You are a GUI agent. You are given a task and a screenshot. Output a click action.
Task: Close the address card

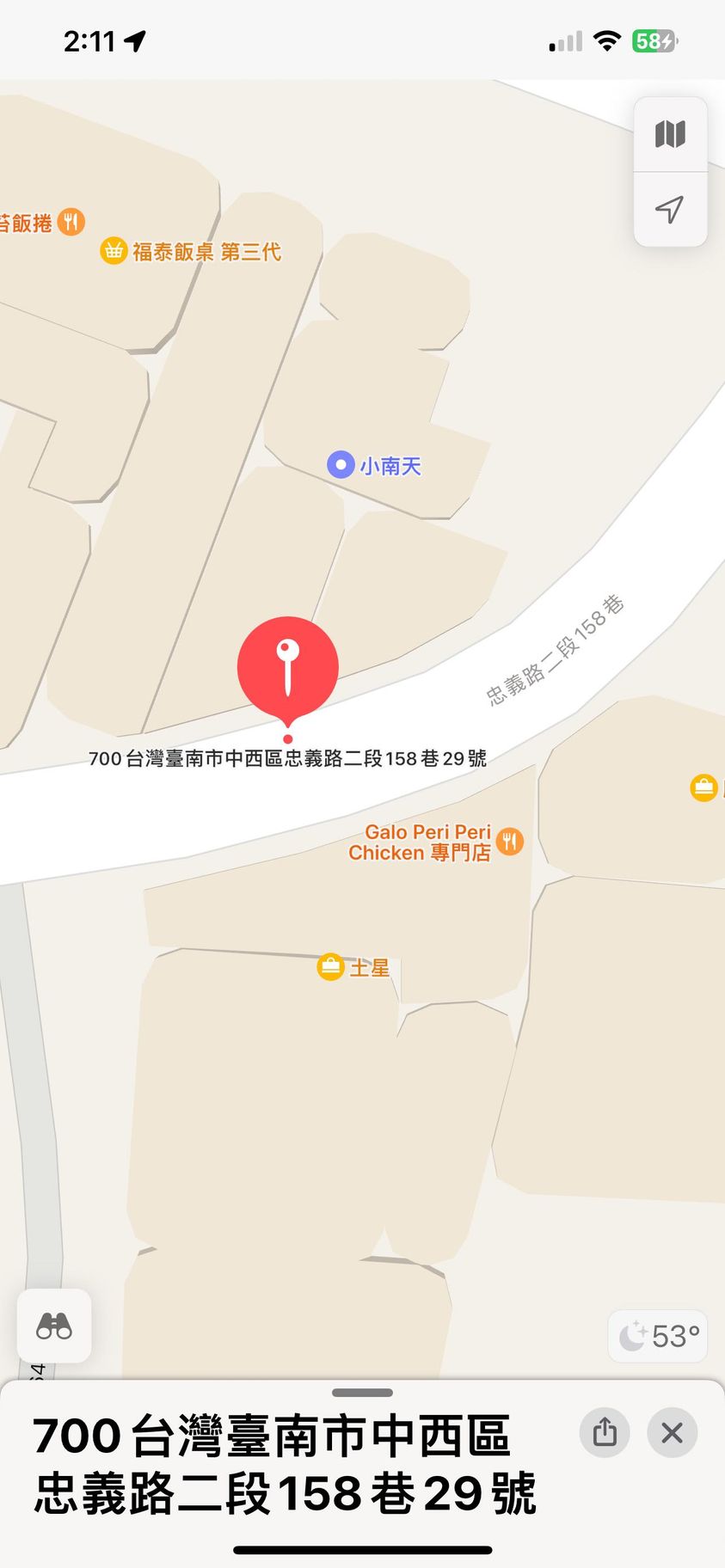pyautogui.click(x=672, y=1433)
